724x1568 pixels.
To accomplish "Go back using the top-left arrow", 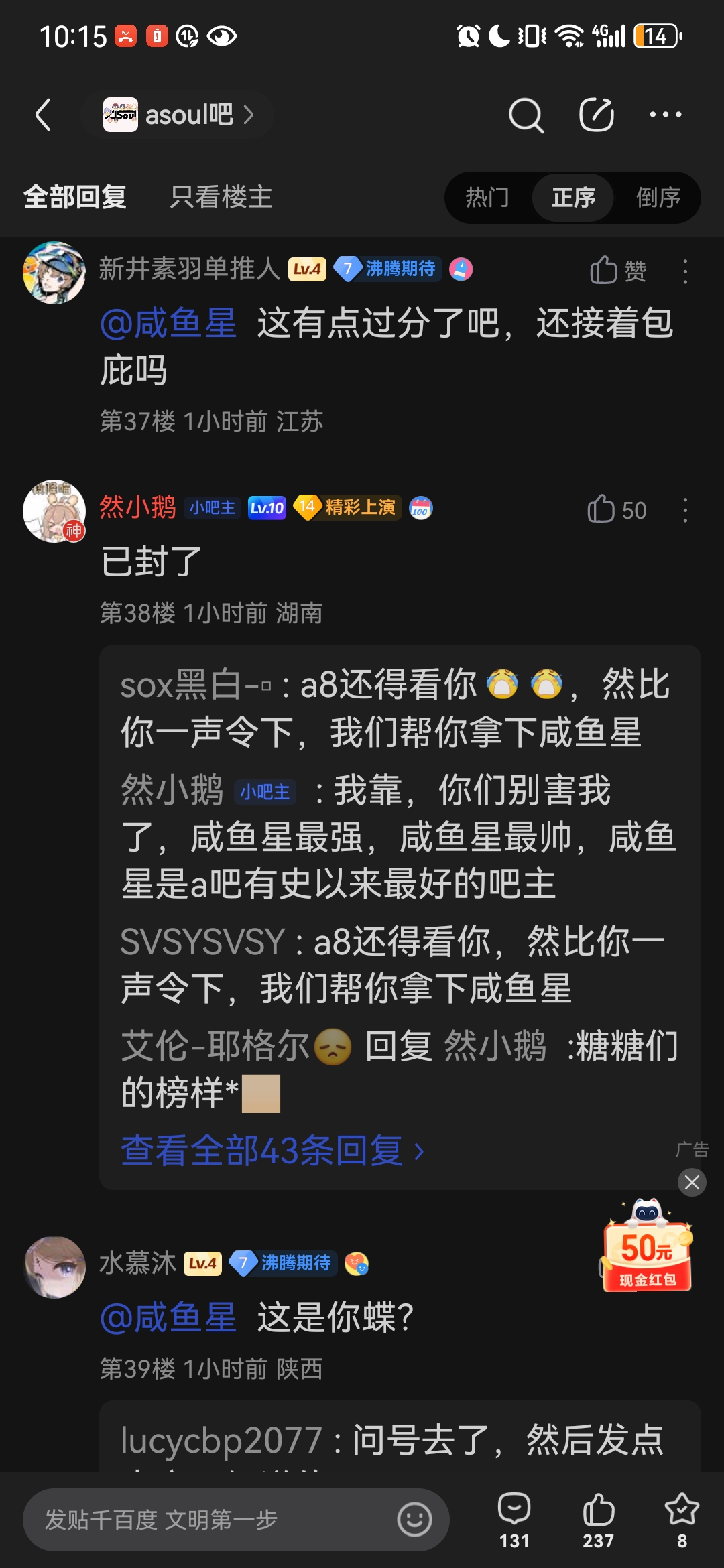I will point(44,115).
